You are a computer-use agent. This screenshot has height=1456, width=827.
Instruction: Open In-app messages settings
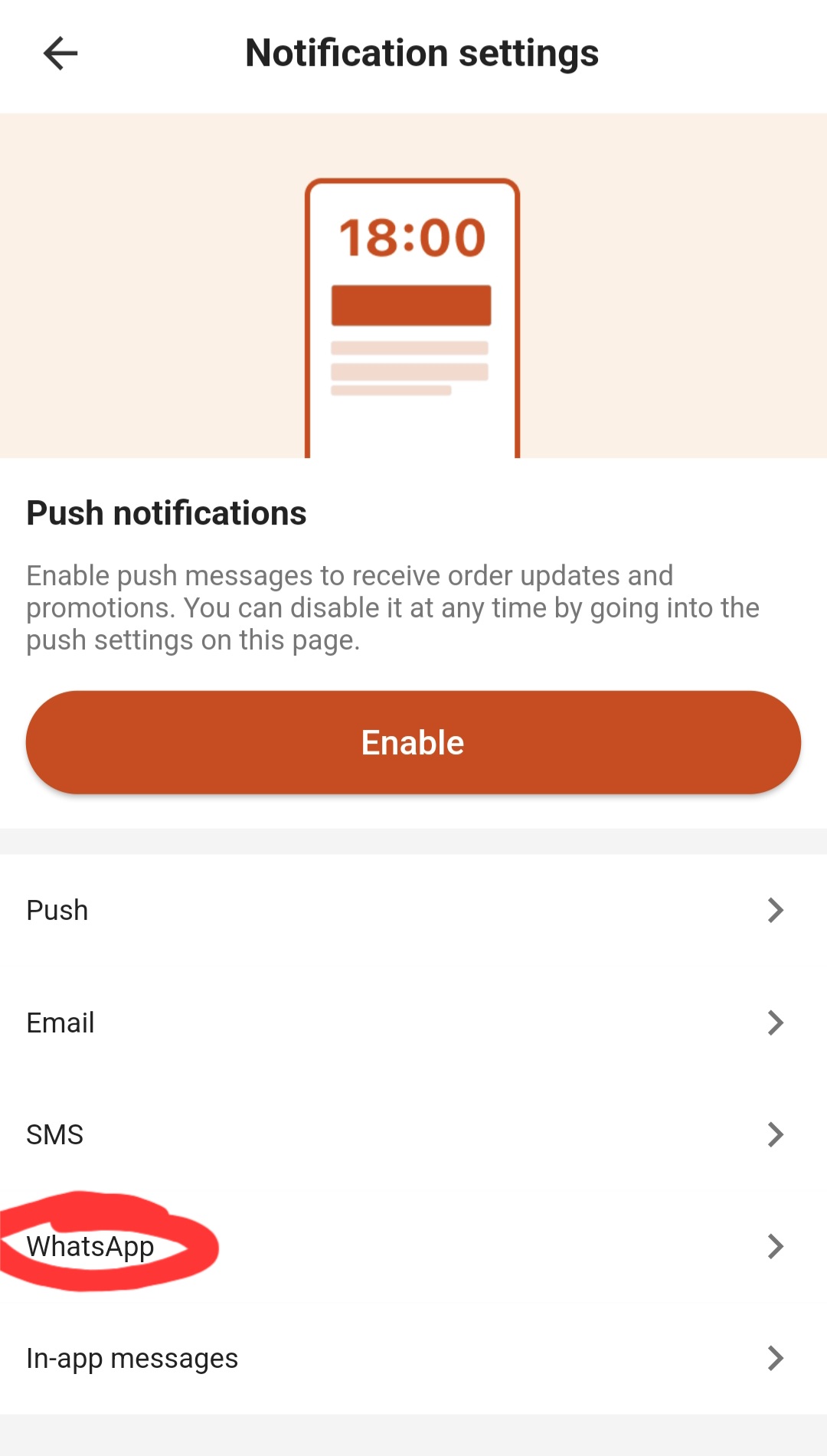(x=413, y=1358)
